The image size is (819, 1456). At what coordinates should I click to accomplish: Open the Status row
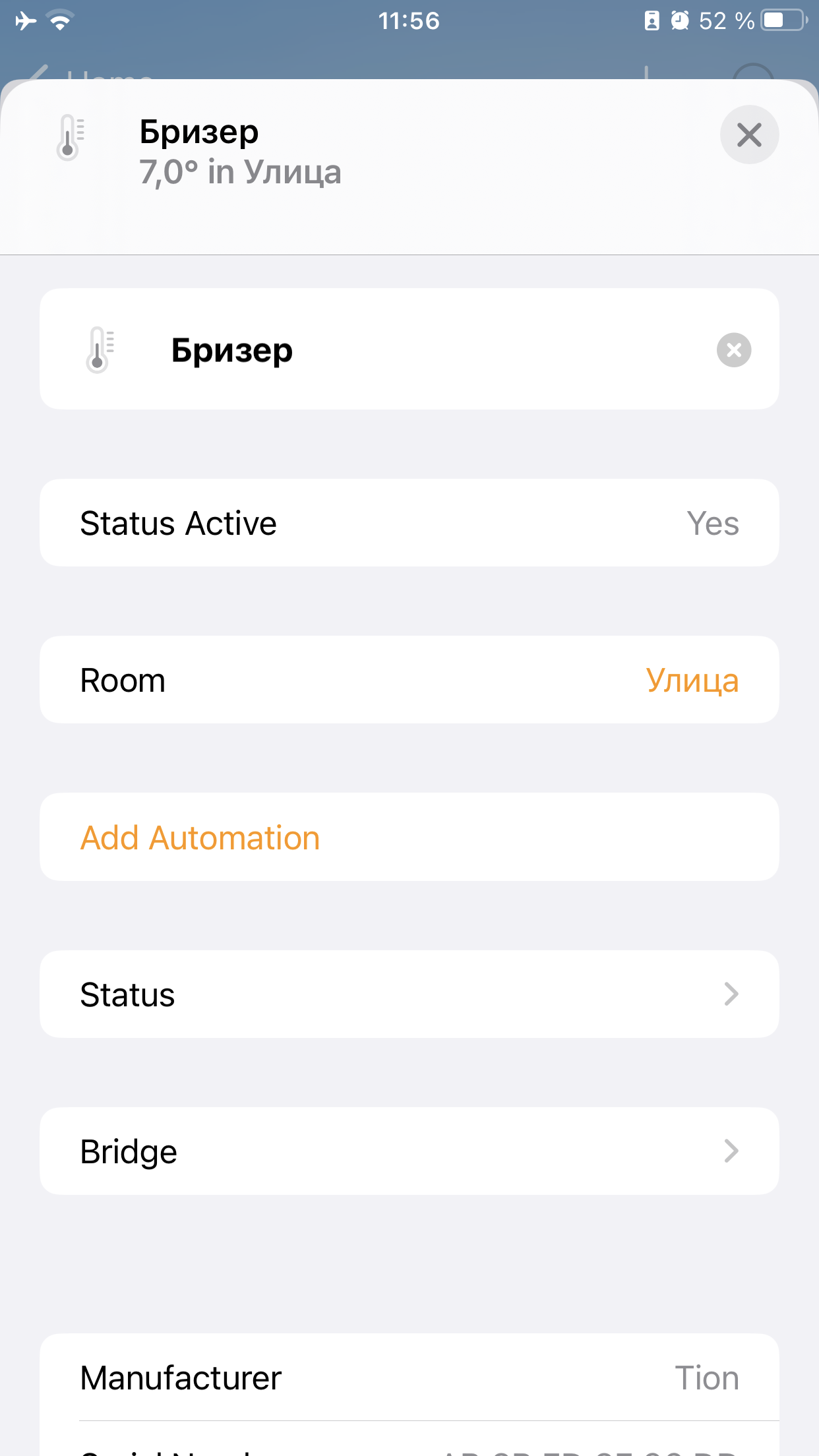(409, 994)
